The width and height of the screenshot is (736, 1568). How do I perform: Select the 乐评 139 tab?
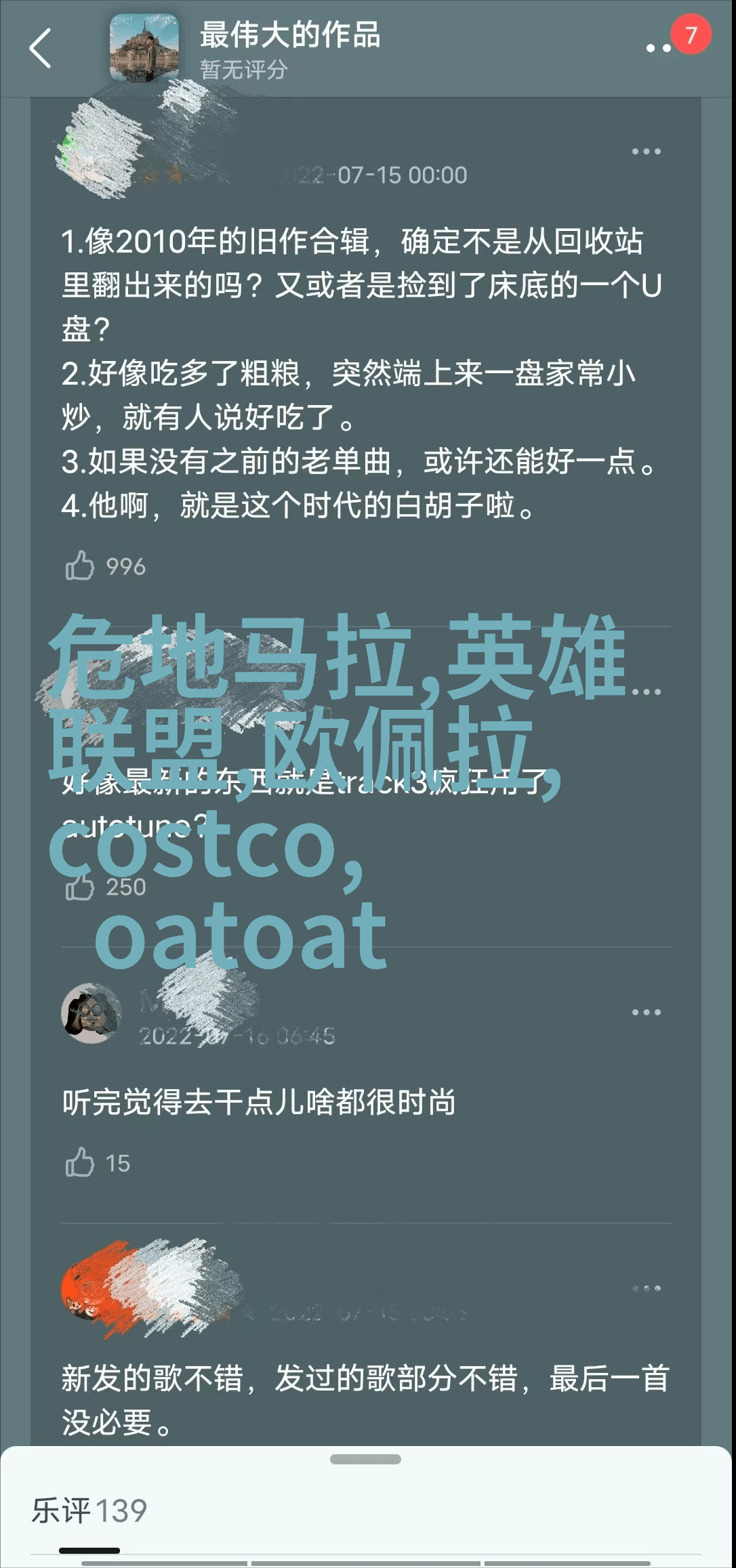click(x=89, y=1511)
